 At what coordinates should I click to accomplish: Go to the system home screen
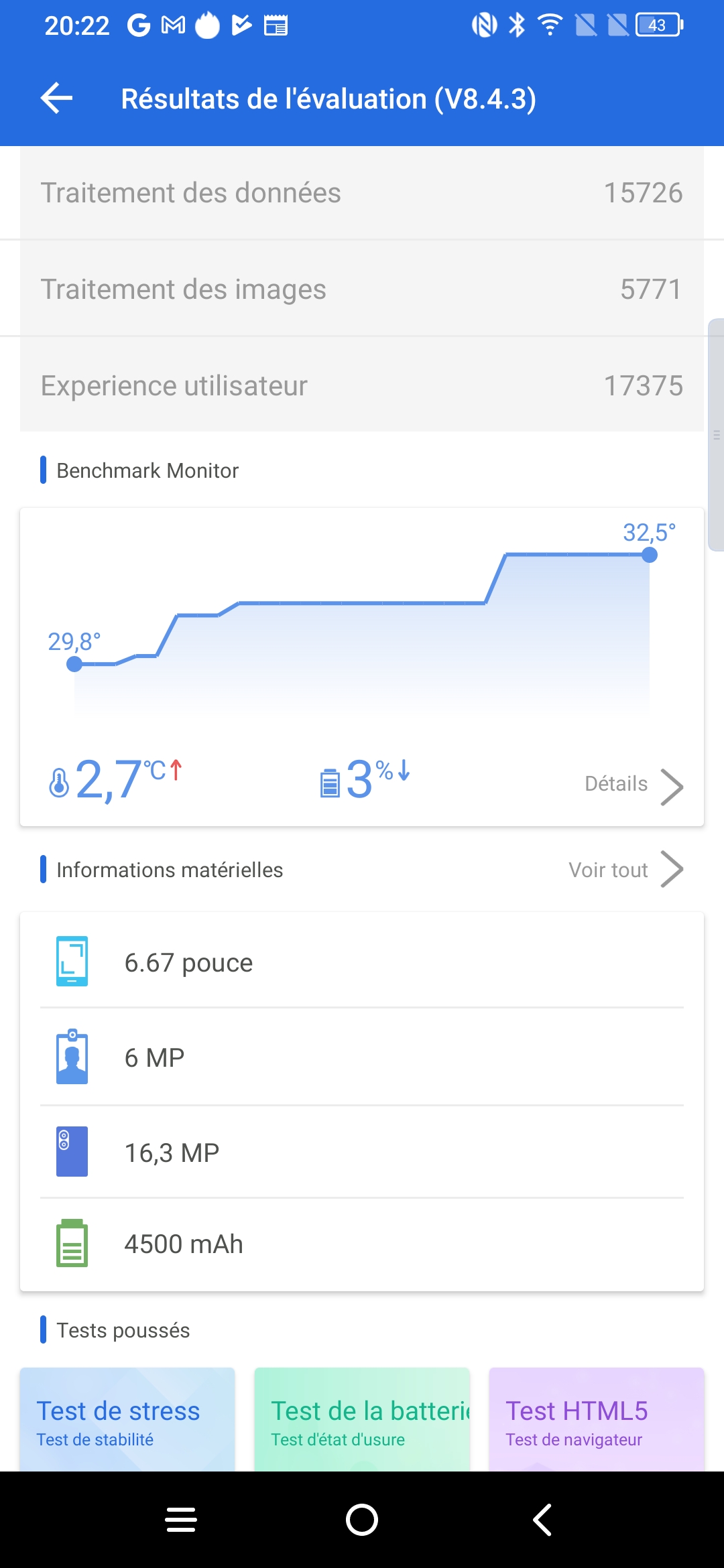point(362,1520)
